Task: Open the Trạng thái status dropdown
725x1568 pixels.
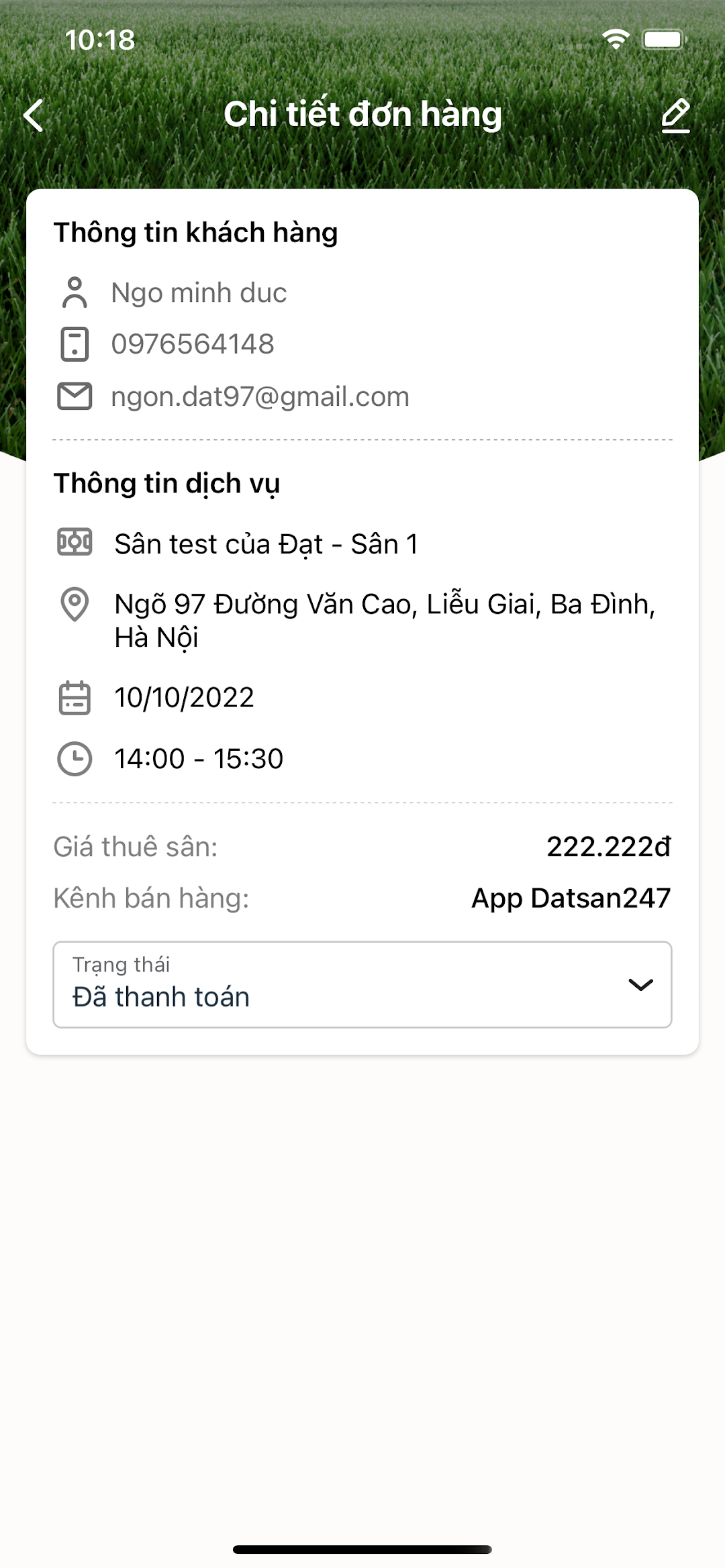Action: coord(362,984)
